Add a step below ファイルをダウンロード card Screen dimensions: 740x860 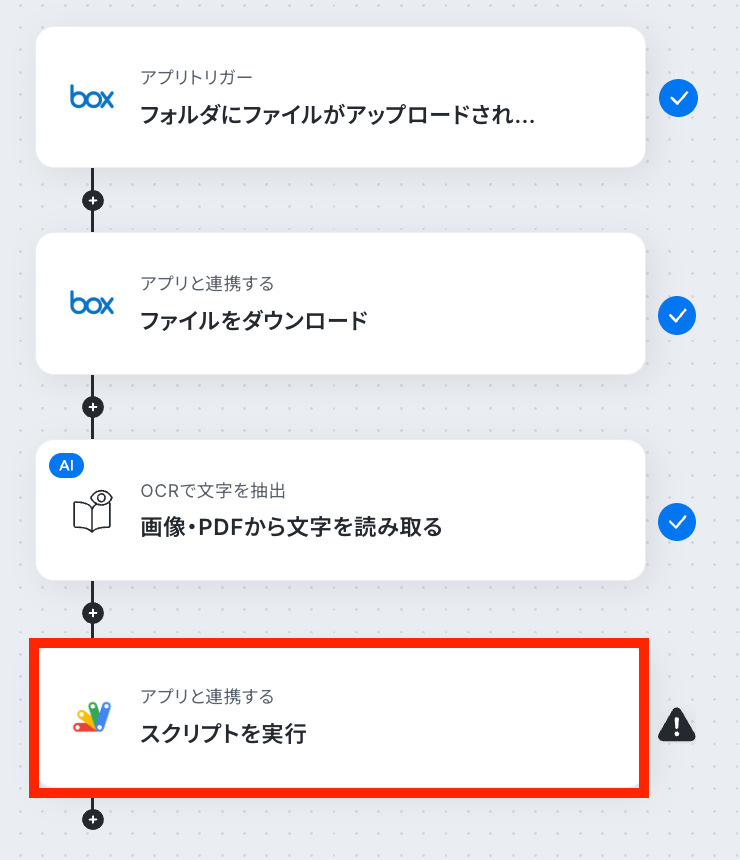pyautogui.click(x=93, y=407)
